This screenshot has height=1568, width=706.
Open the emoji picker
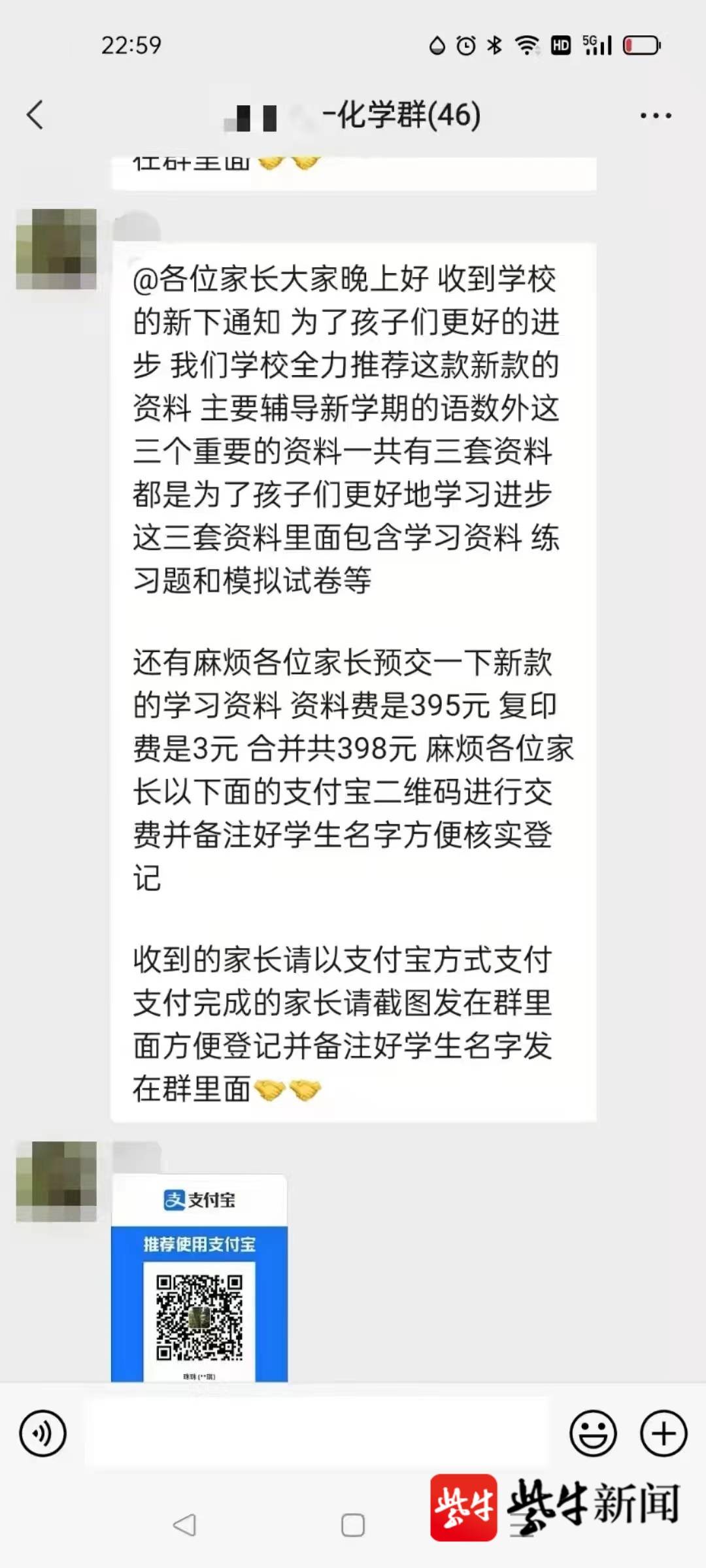593,1433
